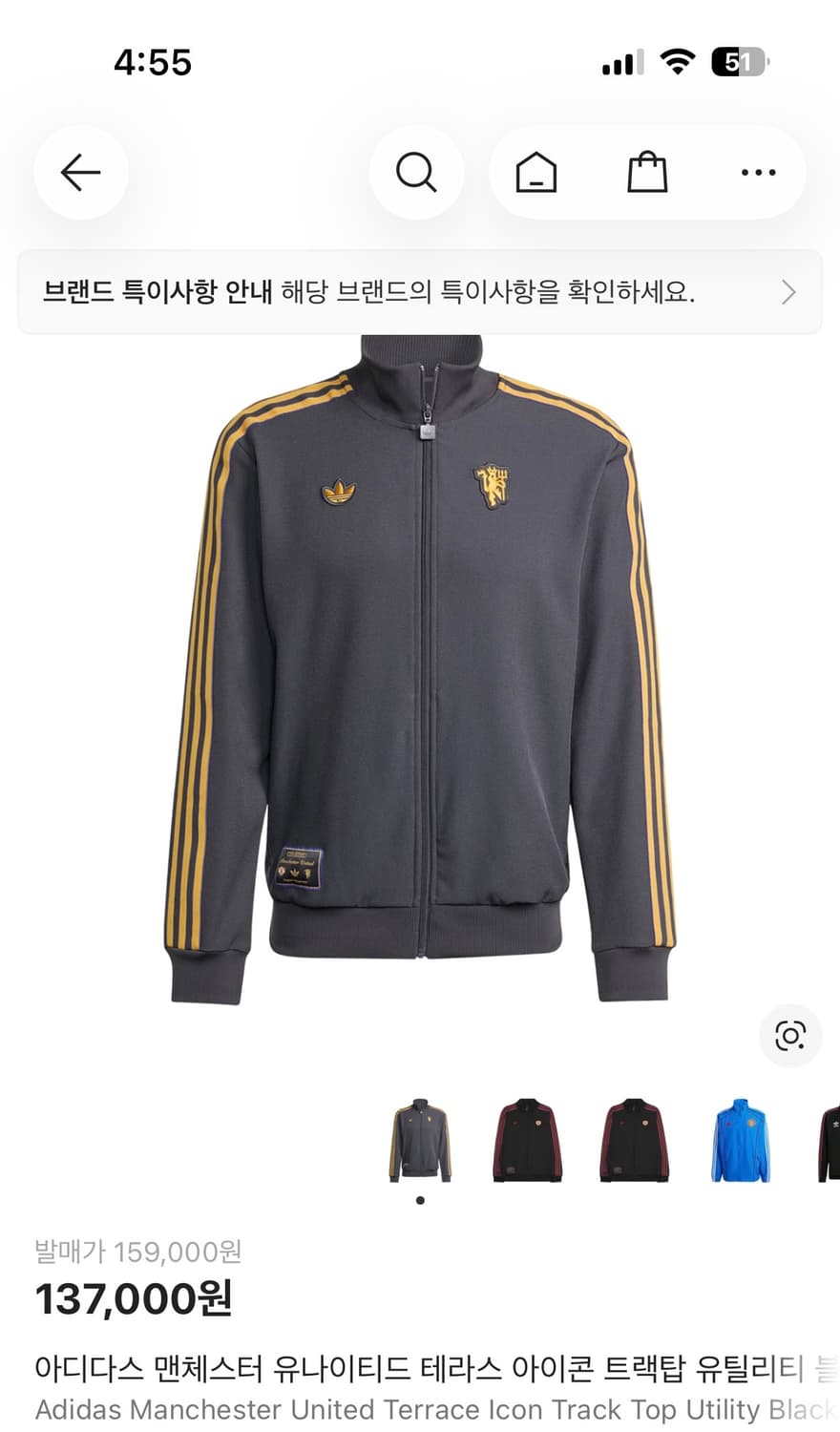Tap the Wi-Fi indicator in status bar
This screenshot has width=840, height=1432.
tap(678, 62)
